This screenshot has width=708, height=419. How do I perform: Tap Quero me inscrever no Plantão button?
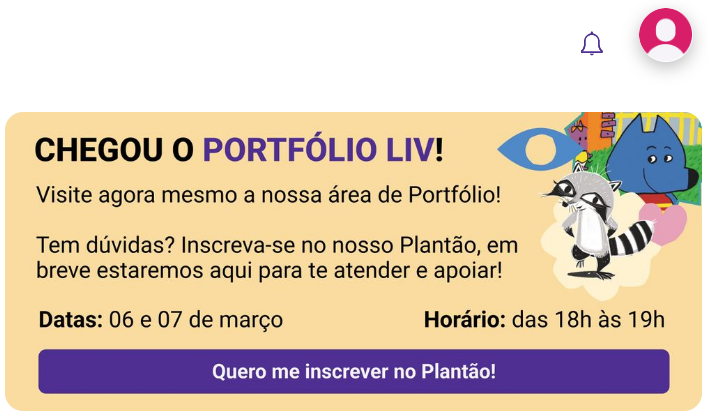click(x=353, y=371)
